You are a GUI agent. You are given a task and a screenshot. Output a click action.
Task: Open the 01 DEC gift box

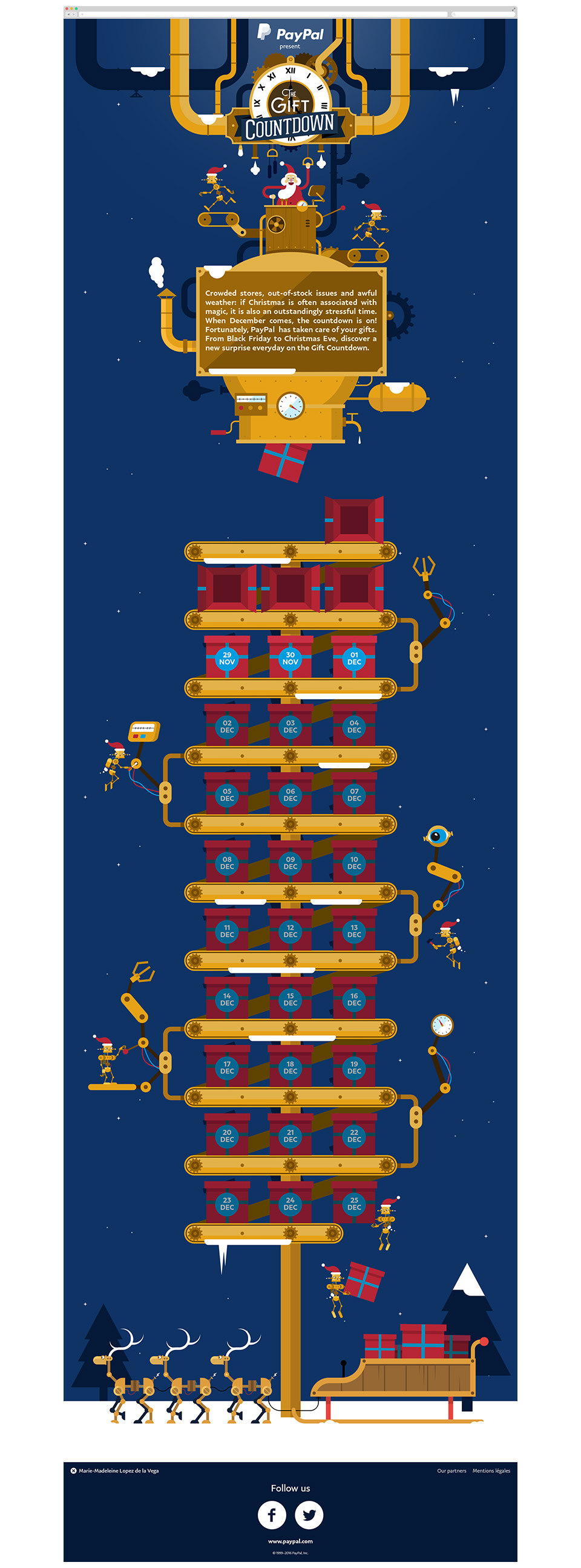pos(354,658)
